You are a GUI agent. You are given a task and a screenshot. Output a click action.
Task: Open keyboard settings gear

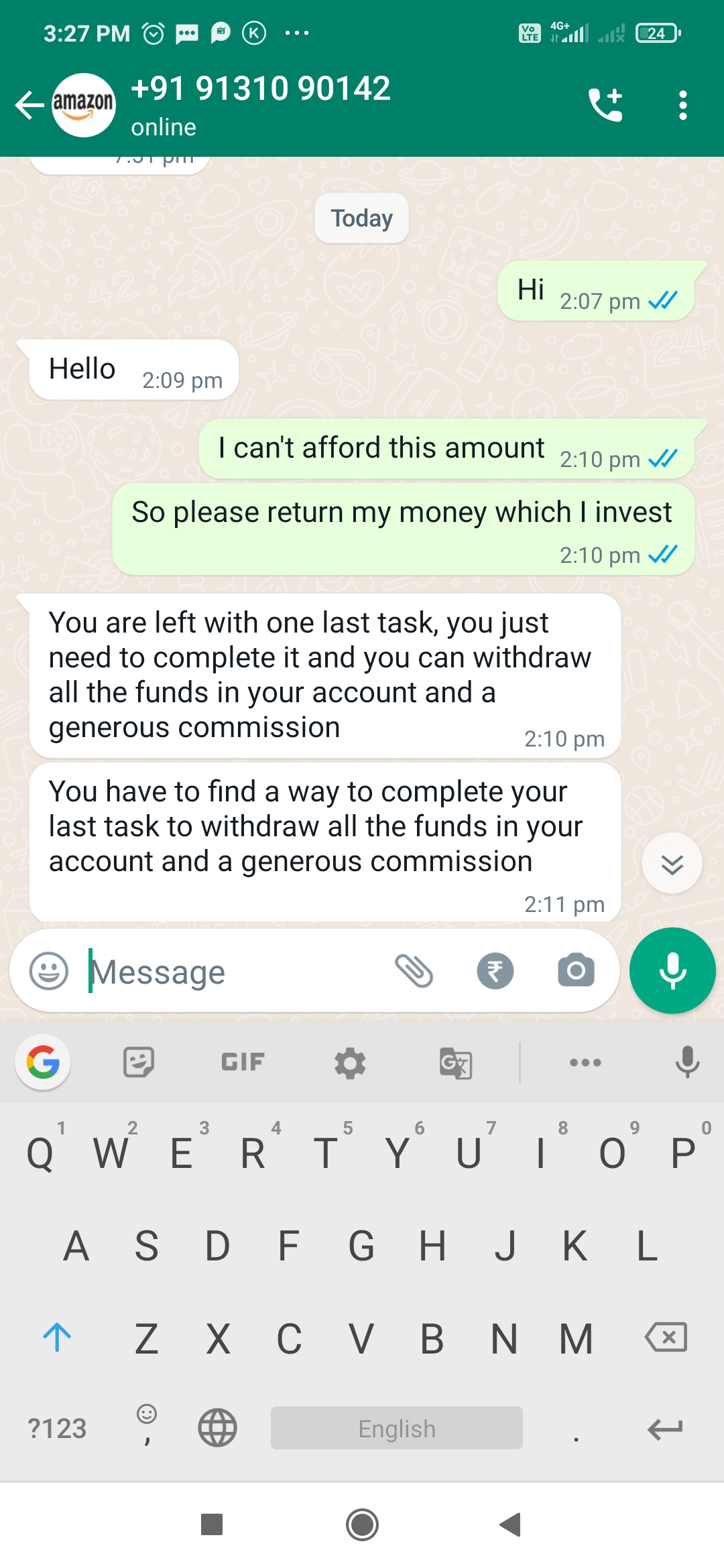coord(350,1063)
